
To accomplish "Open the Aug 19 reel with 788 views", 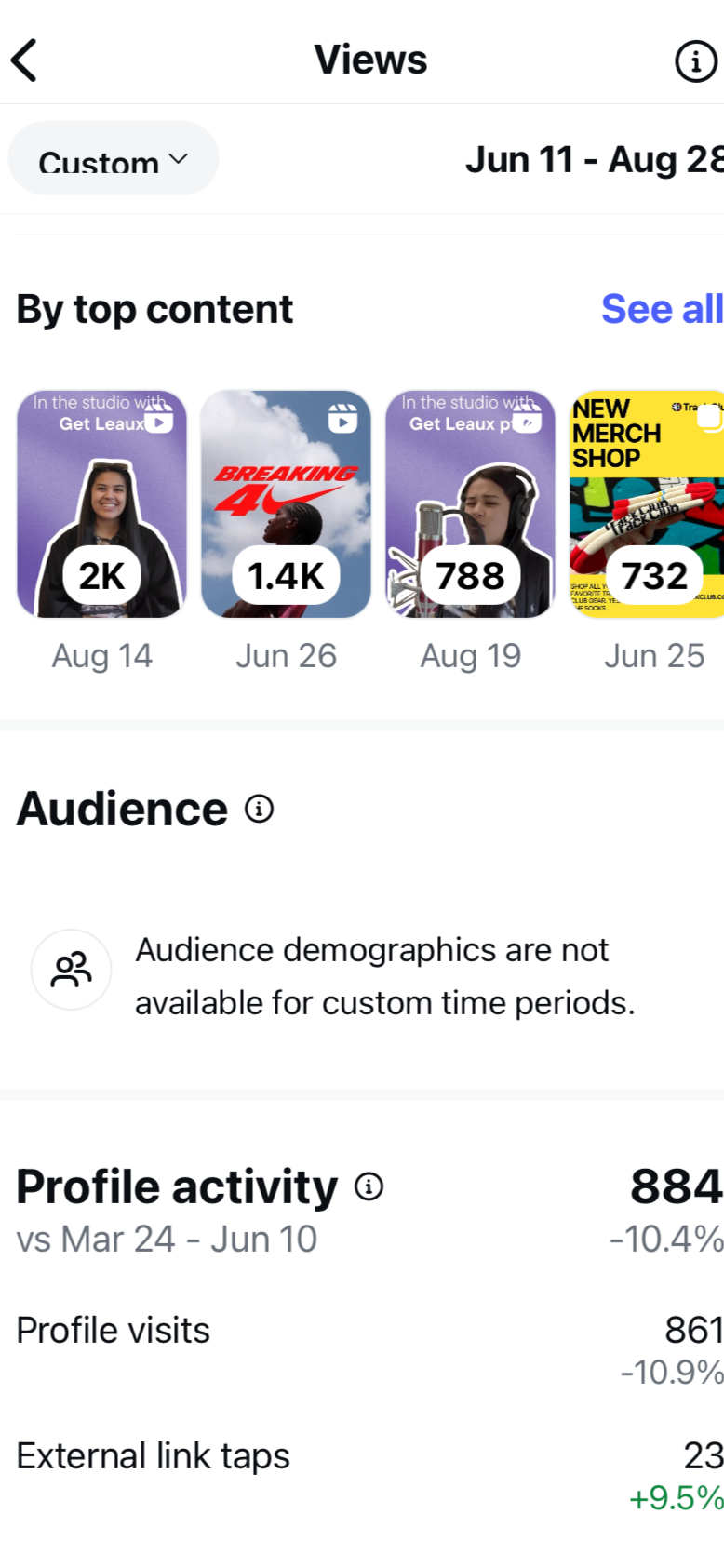I will pos(470,504).
